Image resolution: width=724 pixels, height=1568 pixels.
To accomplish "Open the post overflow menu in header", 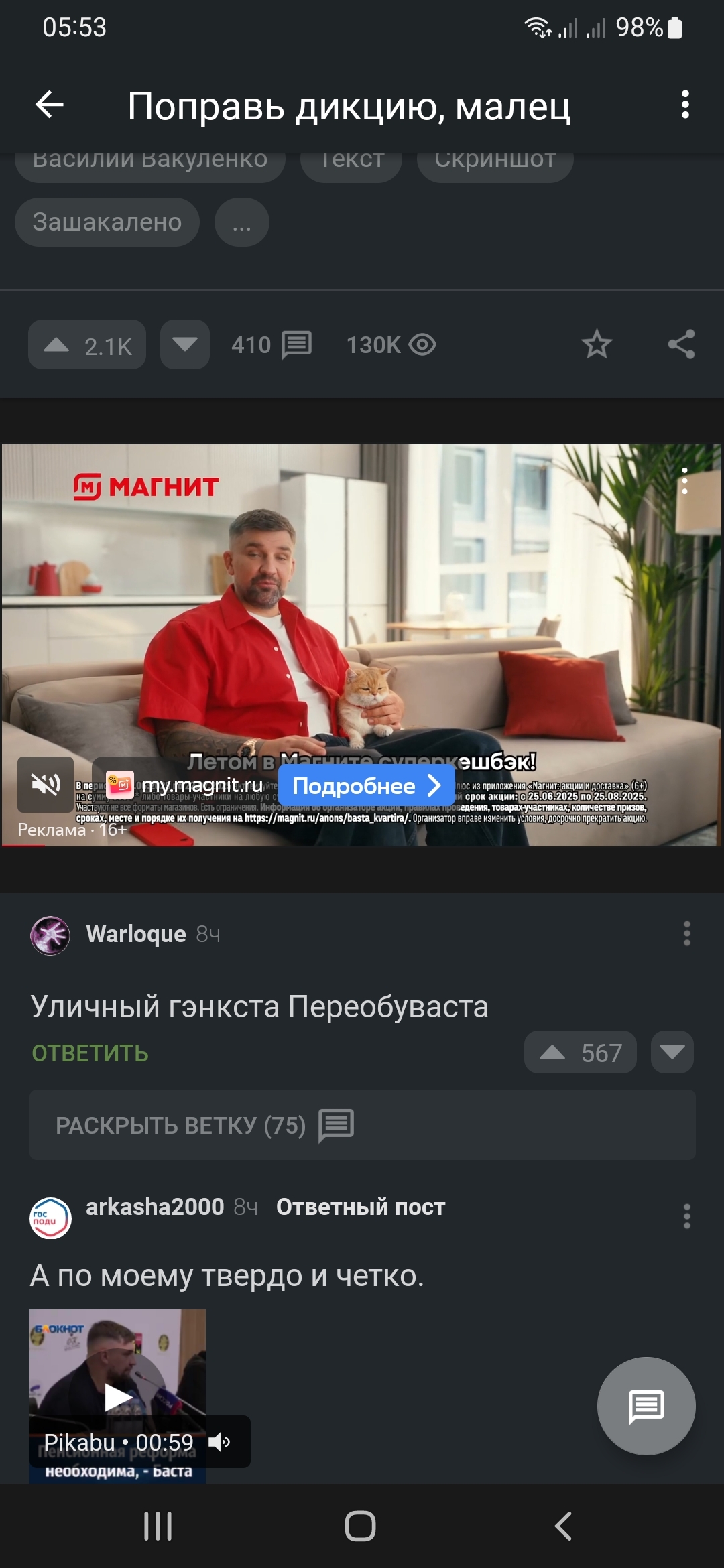I will pyautogui.click(x=684, y=105).
